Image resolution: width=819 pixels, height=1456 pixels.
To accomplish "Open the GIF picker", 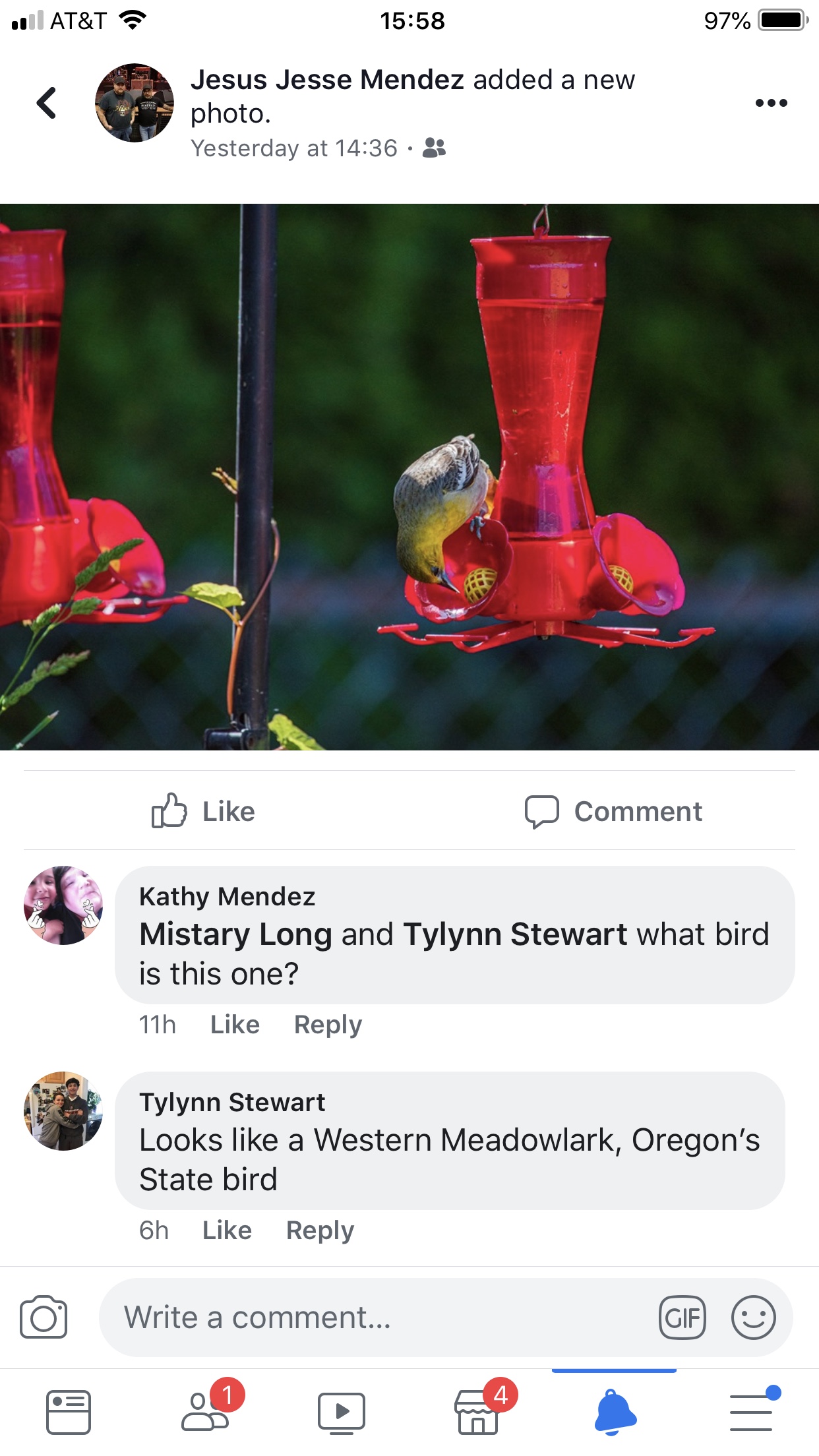I will tap(682, 1318).
